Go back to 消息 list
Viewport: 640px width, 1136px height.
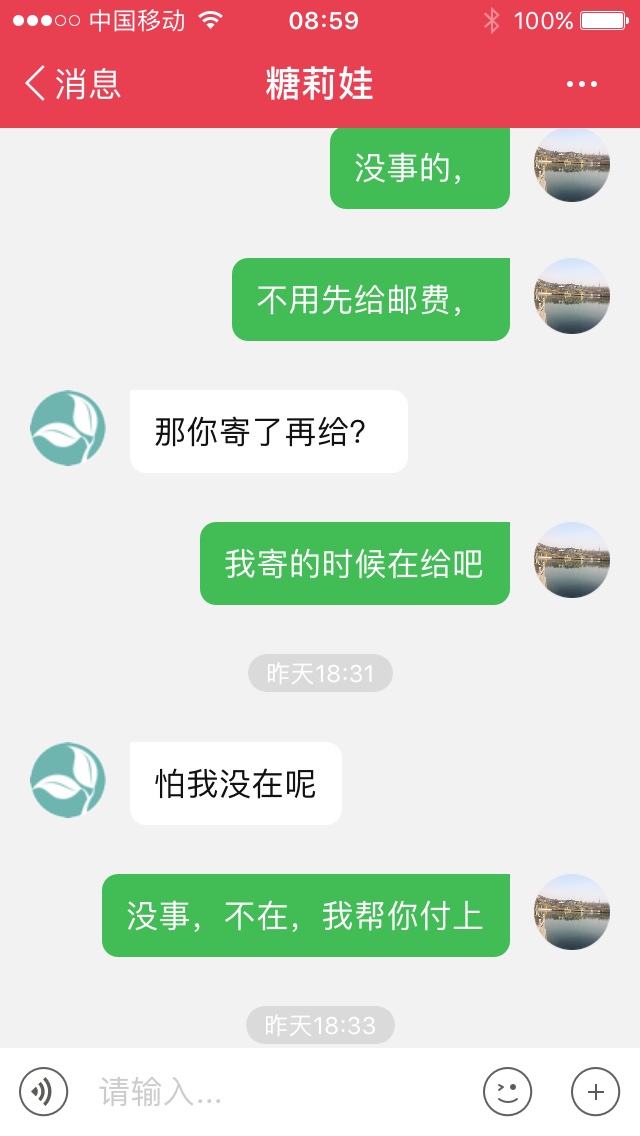click(x=72, y=83)
